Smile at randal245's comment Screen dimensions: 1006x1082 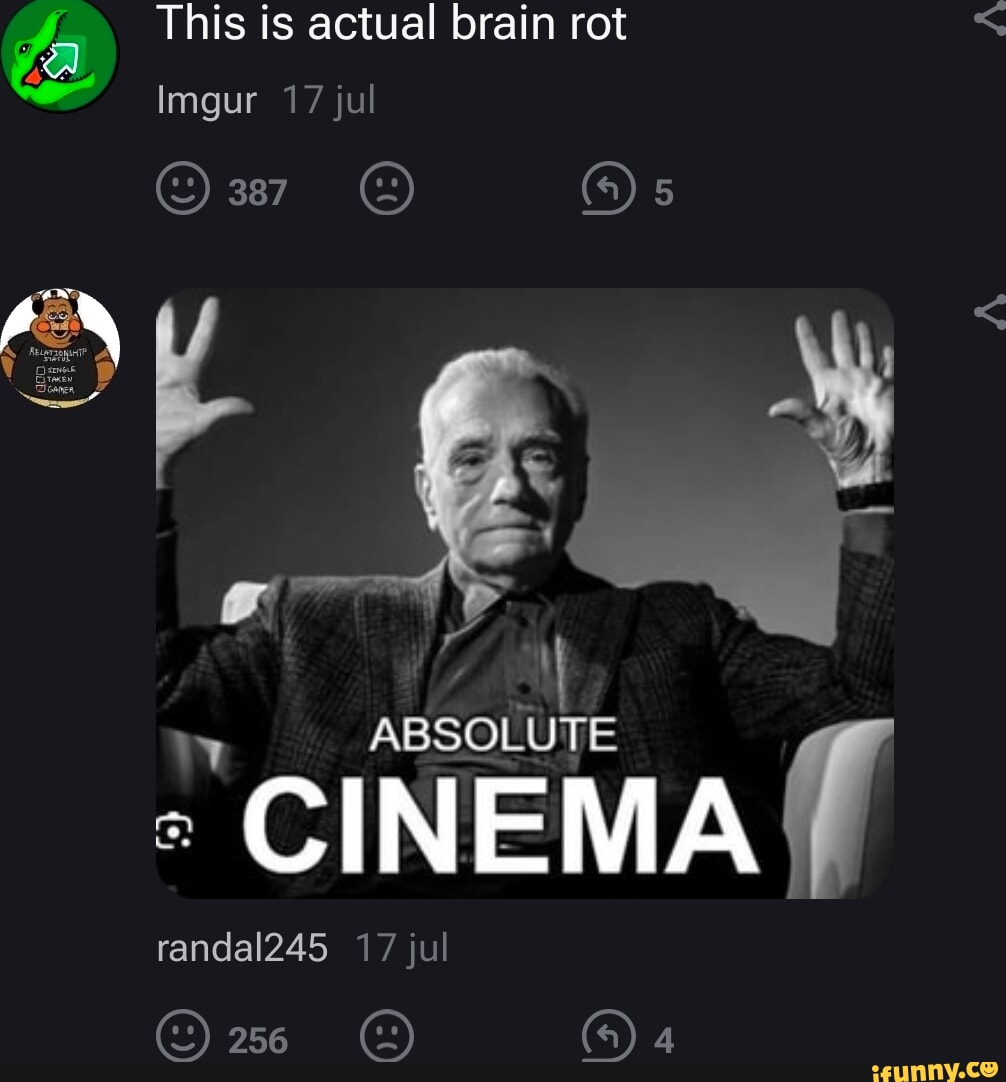[x=183, y=1040]
